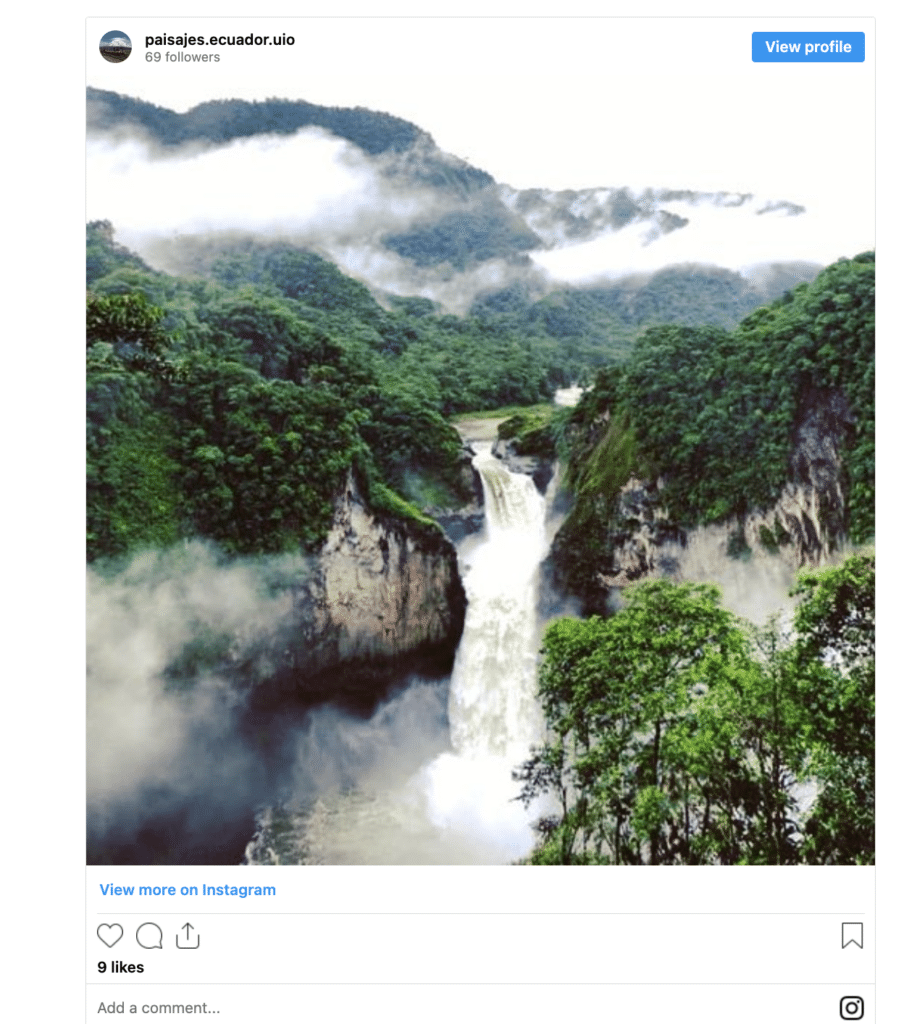Tap the profile avatar of paisajes.ecuador.uio

point(116,47)
